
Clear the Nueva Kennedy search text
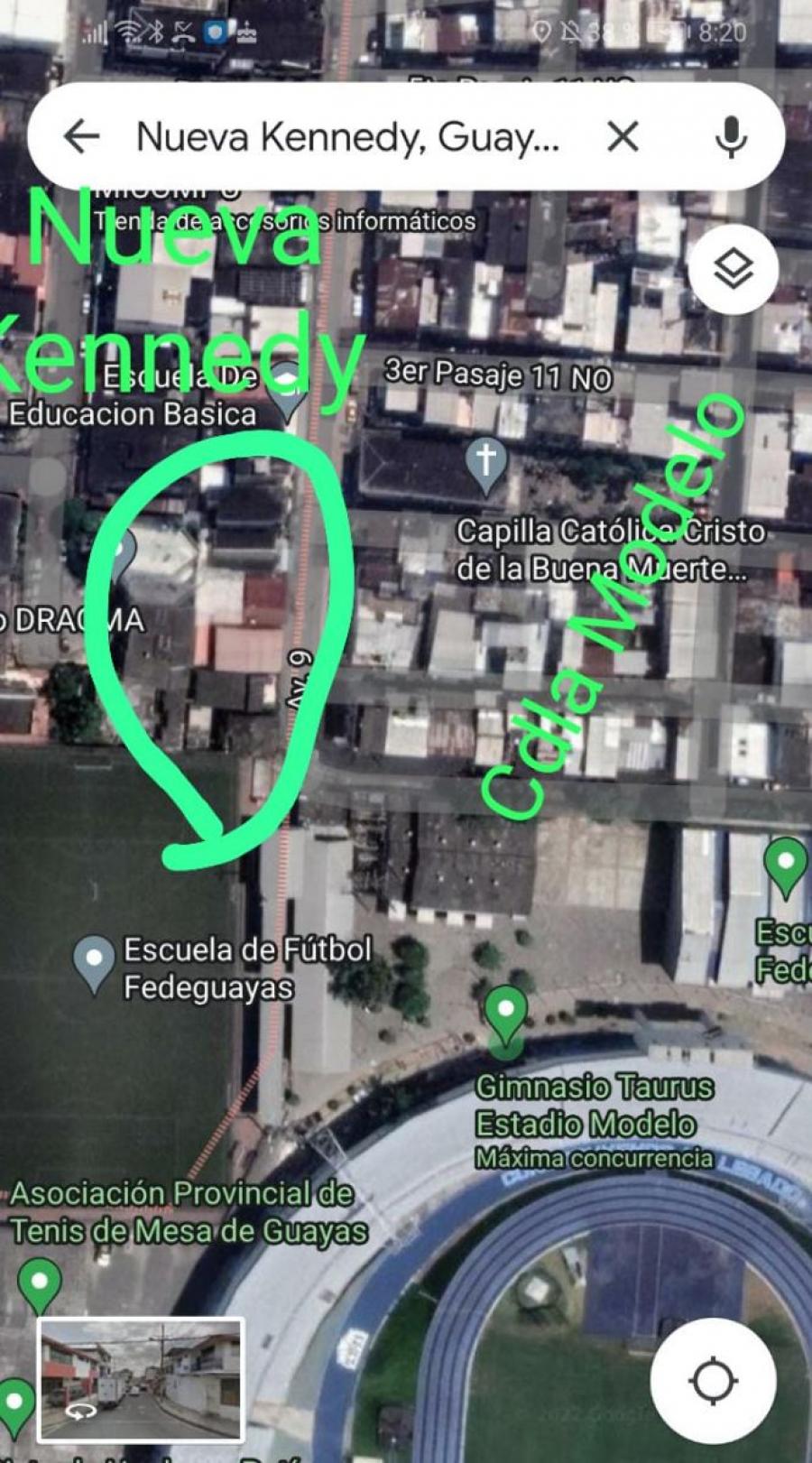pos(623,137)
